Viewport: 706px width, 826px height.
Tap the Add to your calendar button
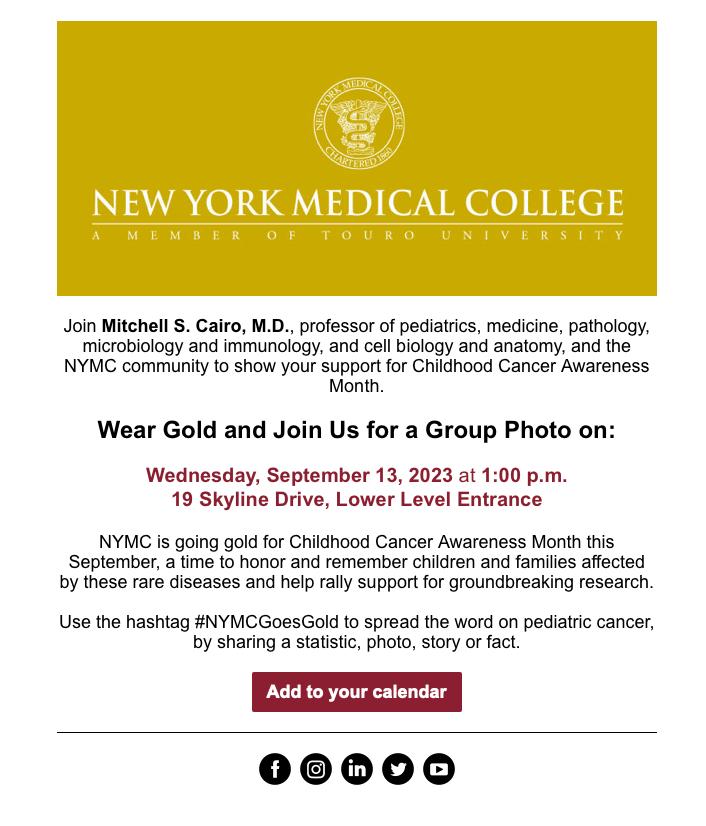tap(356, 692)
